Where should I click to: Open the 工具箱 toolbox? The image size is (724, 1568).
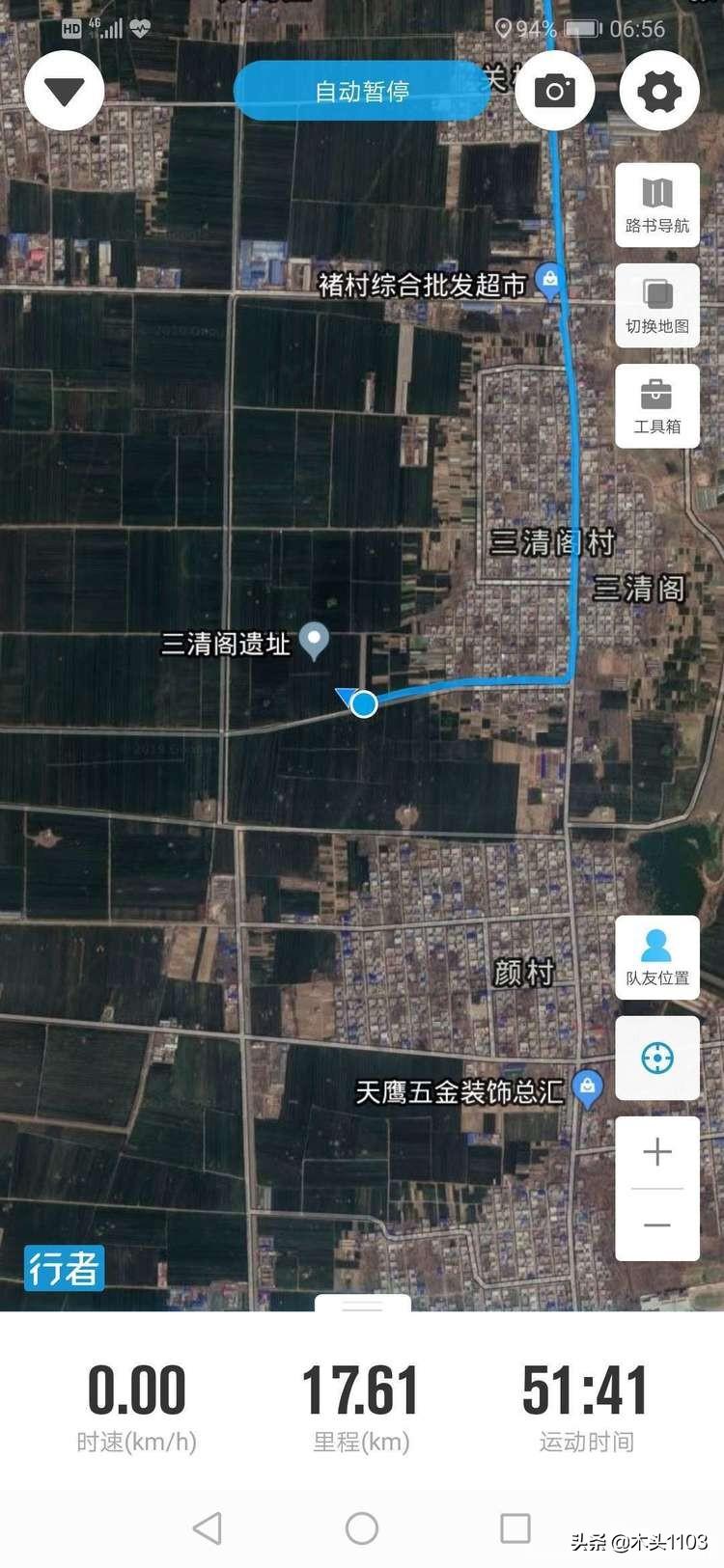coord(657,406)
